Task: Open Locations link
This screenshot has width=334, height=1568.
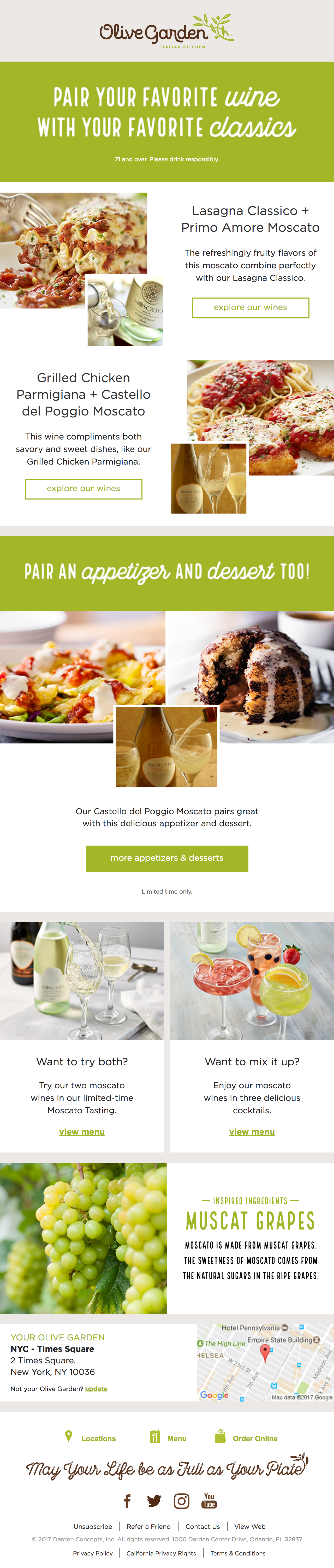Action: click(x=90, y=1438)
